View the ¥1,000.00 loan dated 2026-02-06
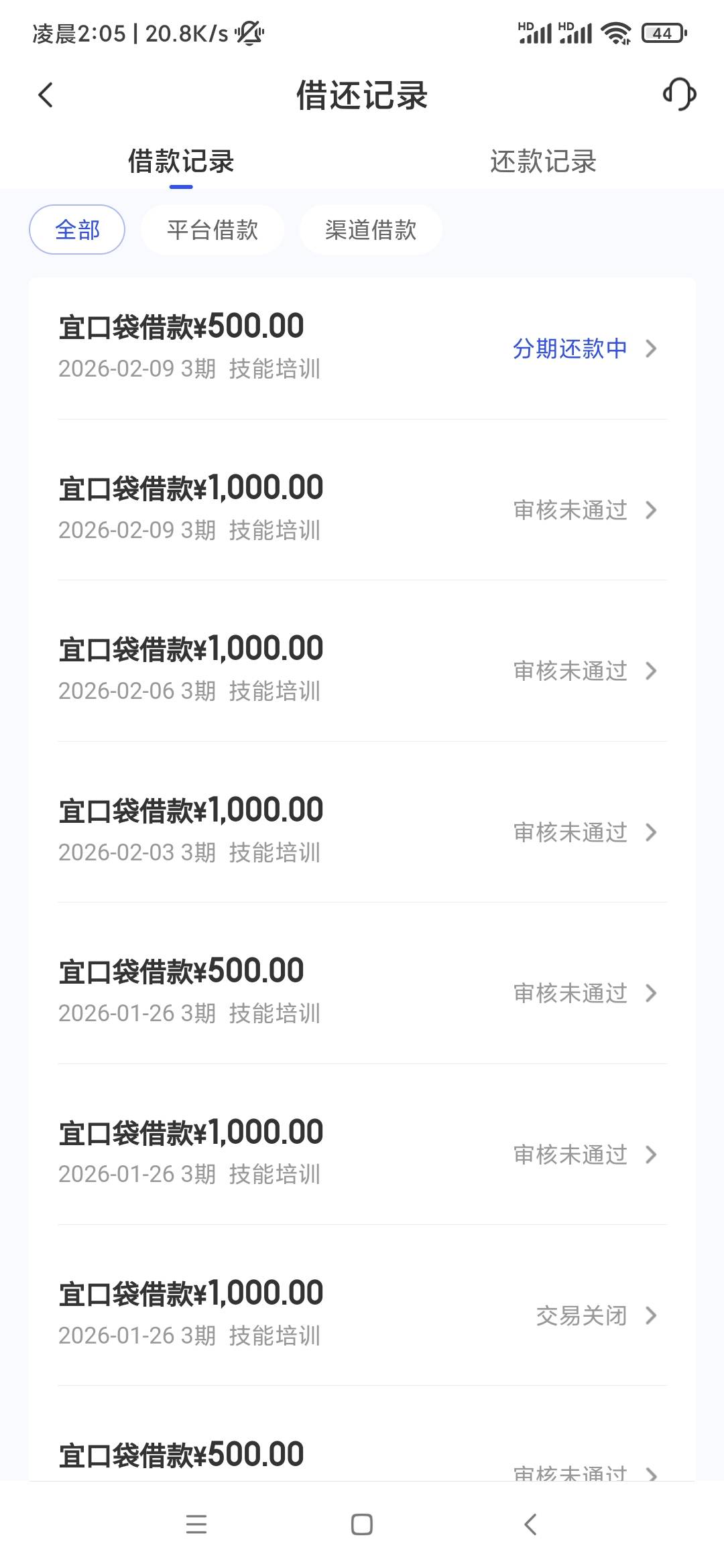 tap(362, 669)
